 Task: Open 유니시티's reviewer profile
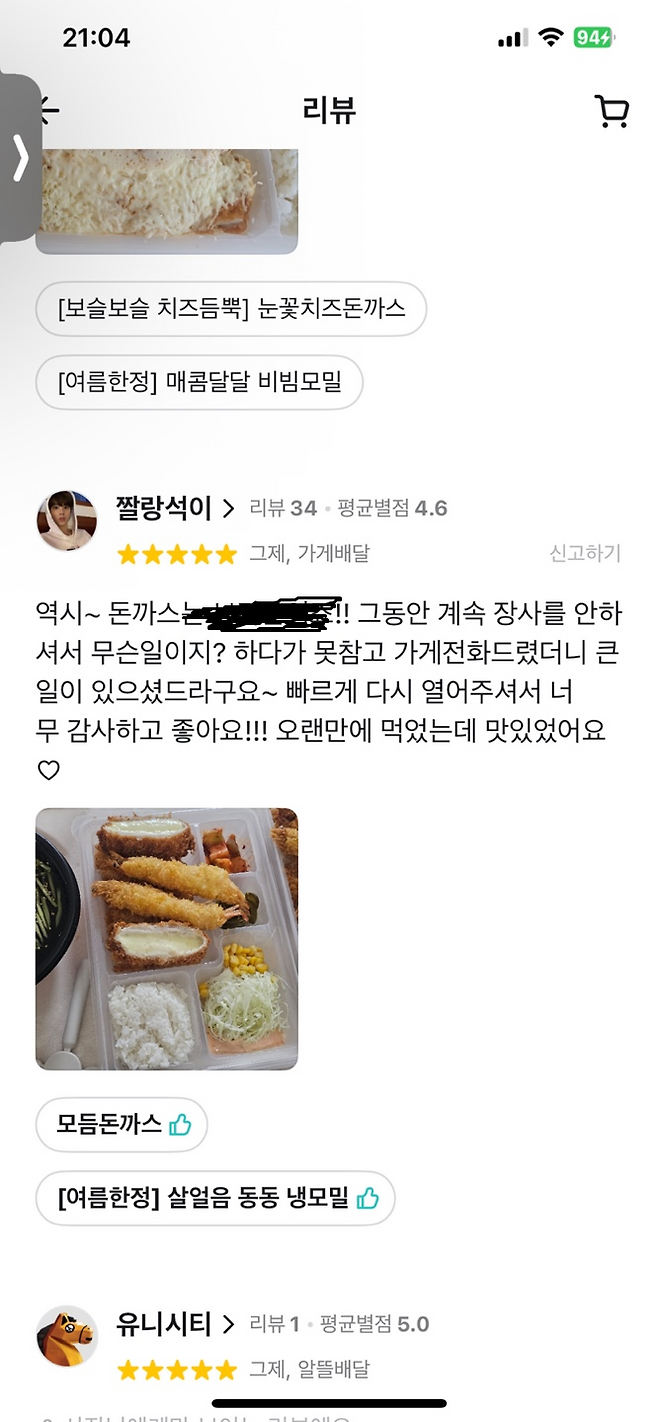[175, 1324]
